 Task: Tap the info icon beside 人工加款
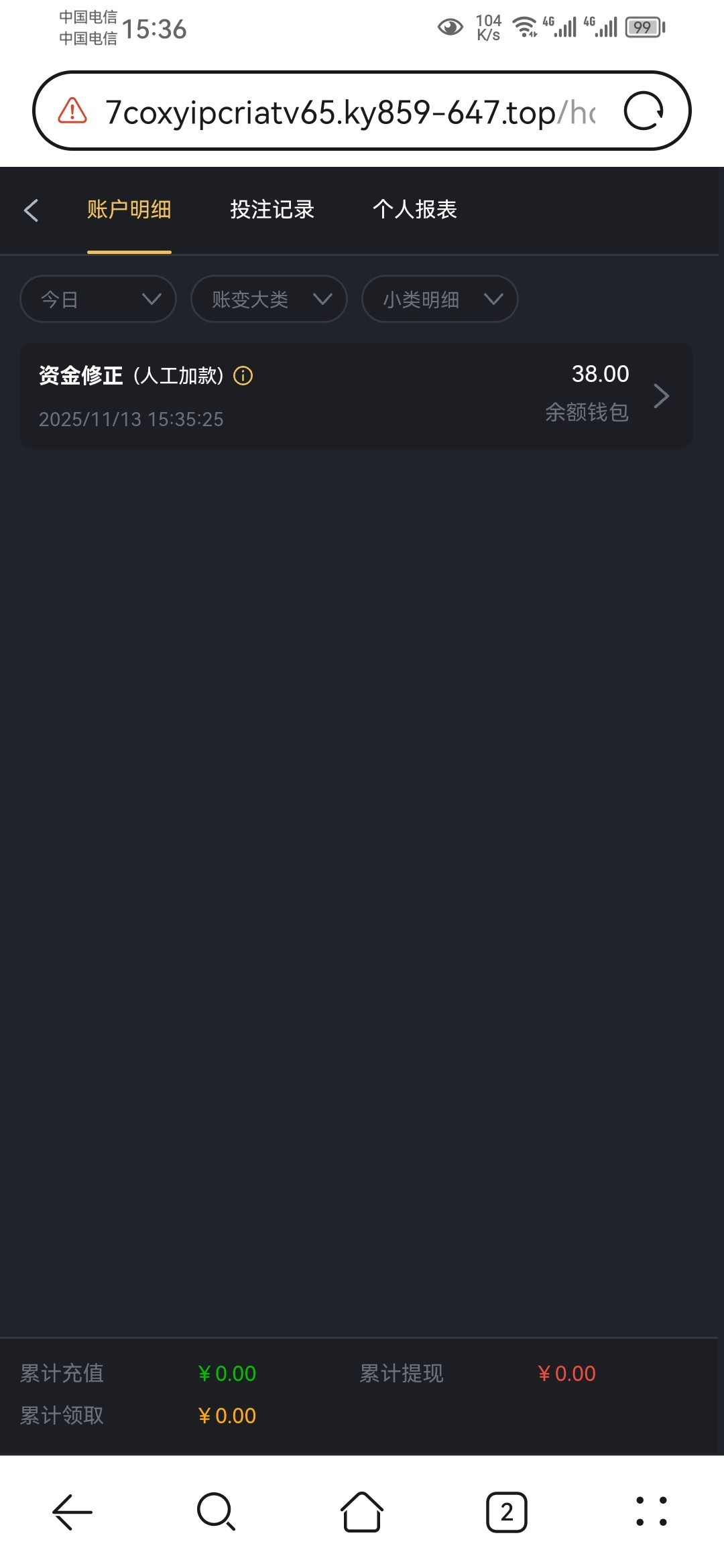coord(243,376)
